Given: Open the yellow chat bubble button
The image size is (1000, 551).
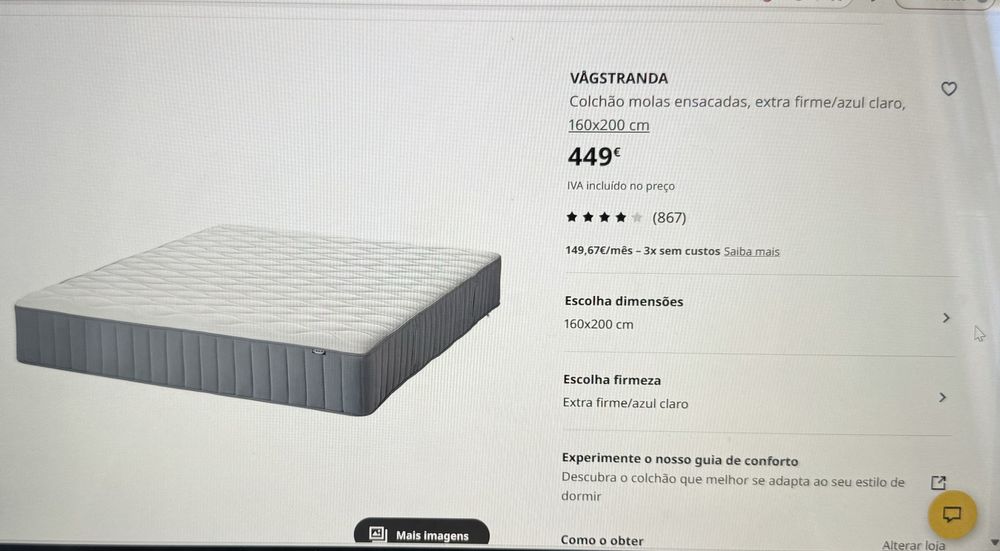Looking at the screenshot, I should [x=952, y=515].
